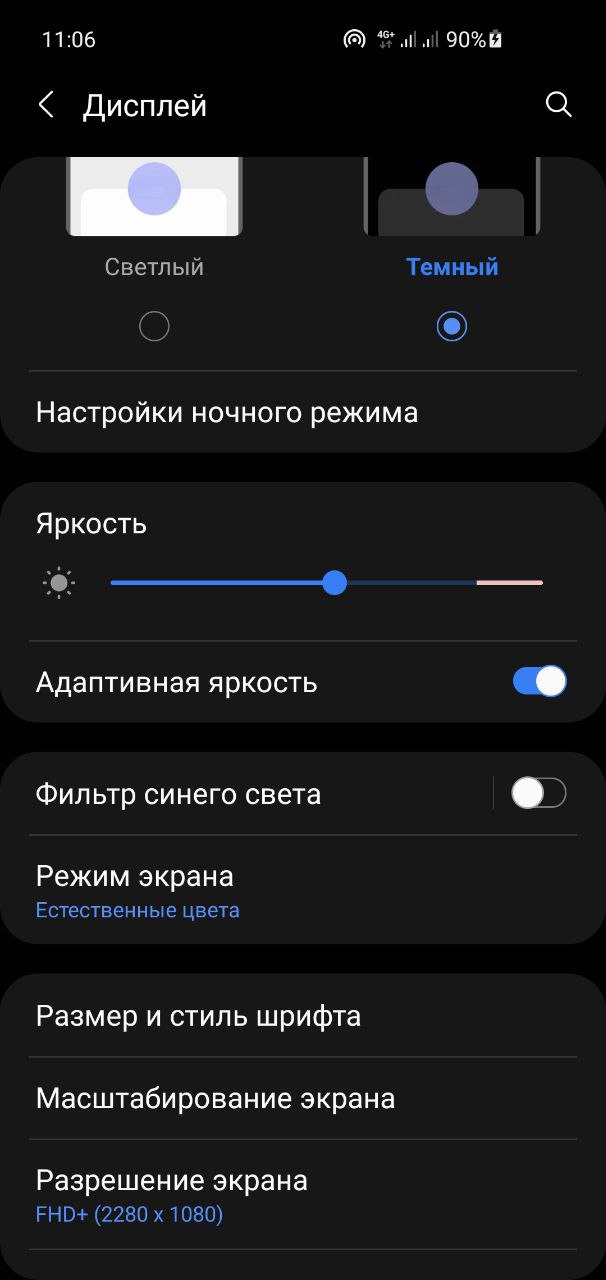Screen dimensions: 606x1280
Task: Tap the light theme preview image
Action: (154, 197)
